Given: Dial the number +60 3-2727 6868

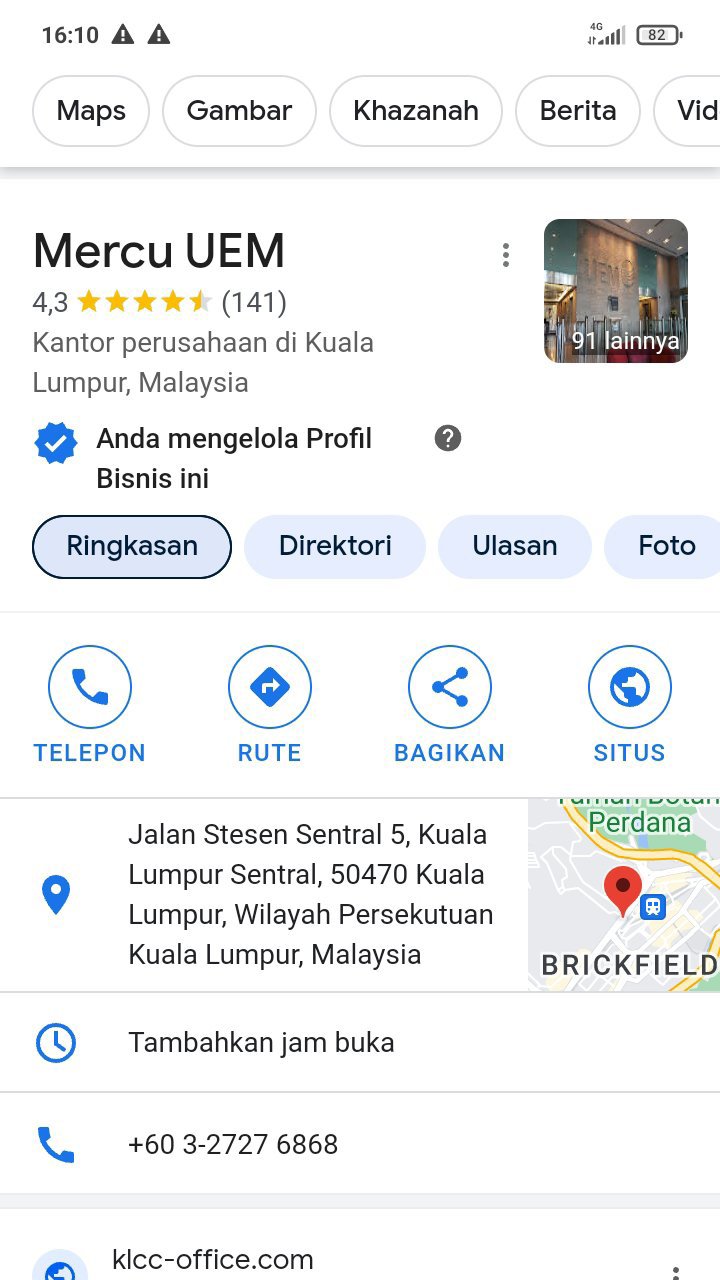Looking at the screenshot, I should pyautogui.click(x=233, y=1144).
